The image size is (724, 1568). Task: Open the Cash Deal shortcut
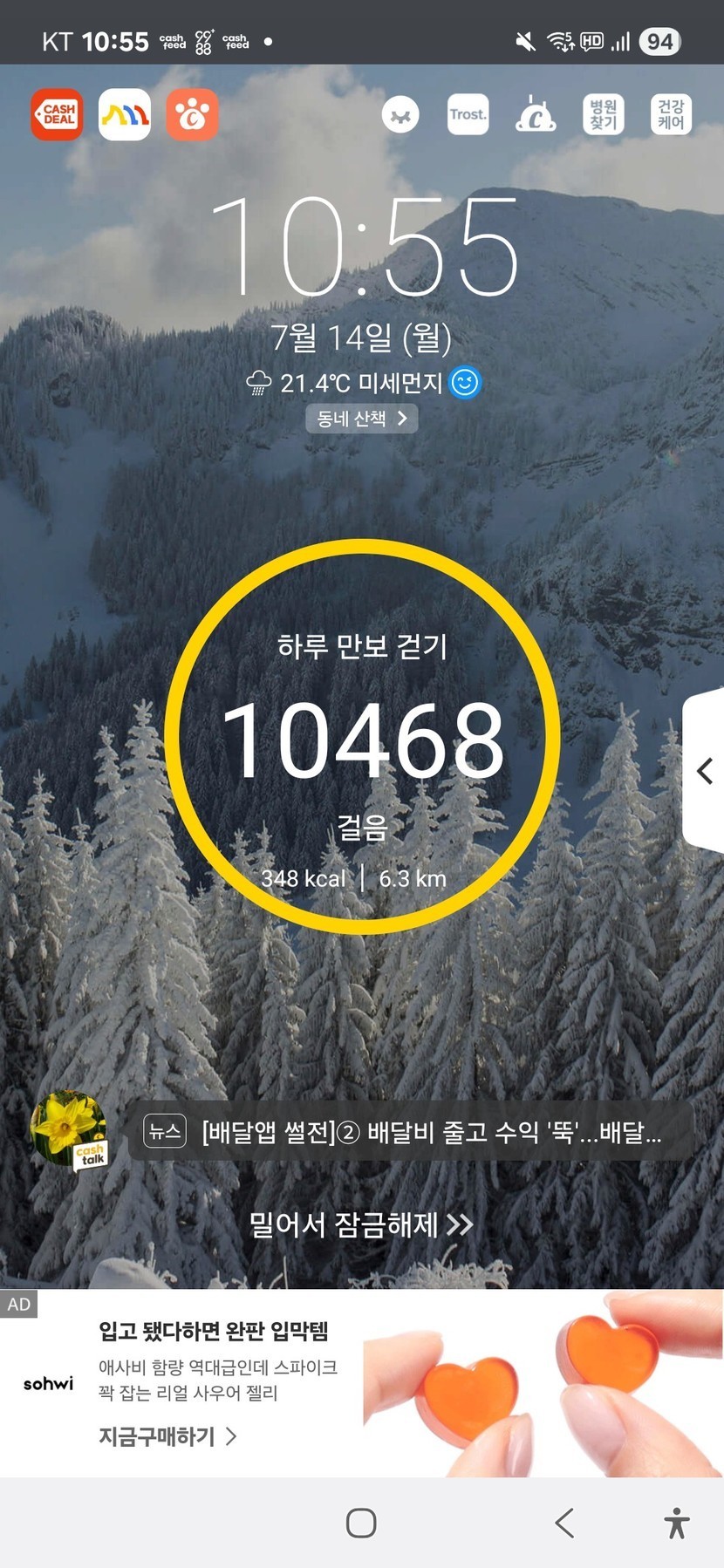[57, 114]
